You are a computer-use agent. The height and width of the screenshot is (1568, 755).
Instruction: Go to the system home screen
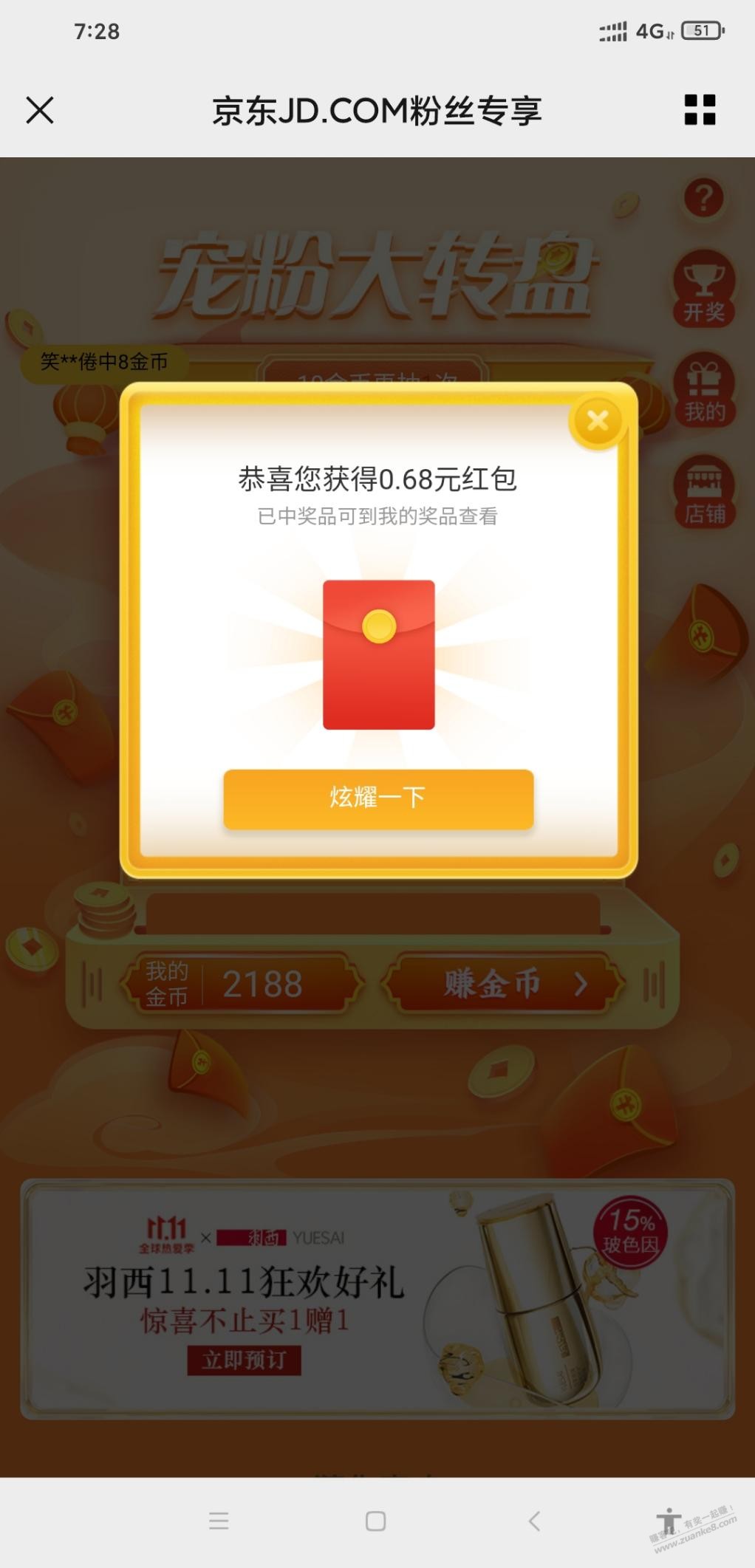[x=375, y=1521]
